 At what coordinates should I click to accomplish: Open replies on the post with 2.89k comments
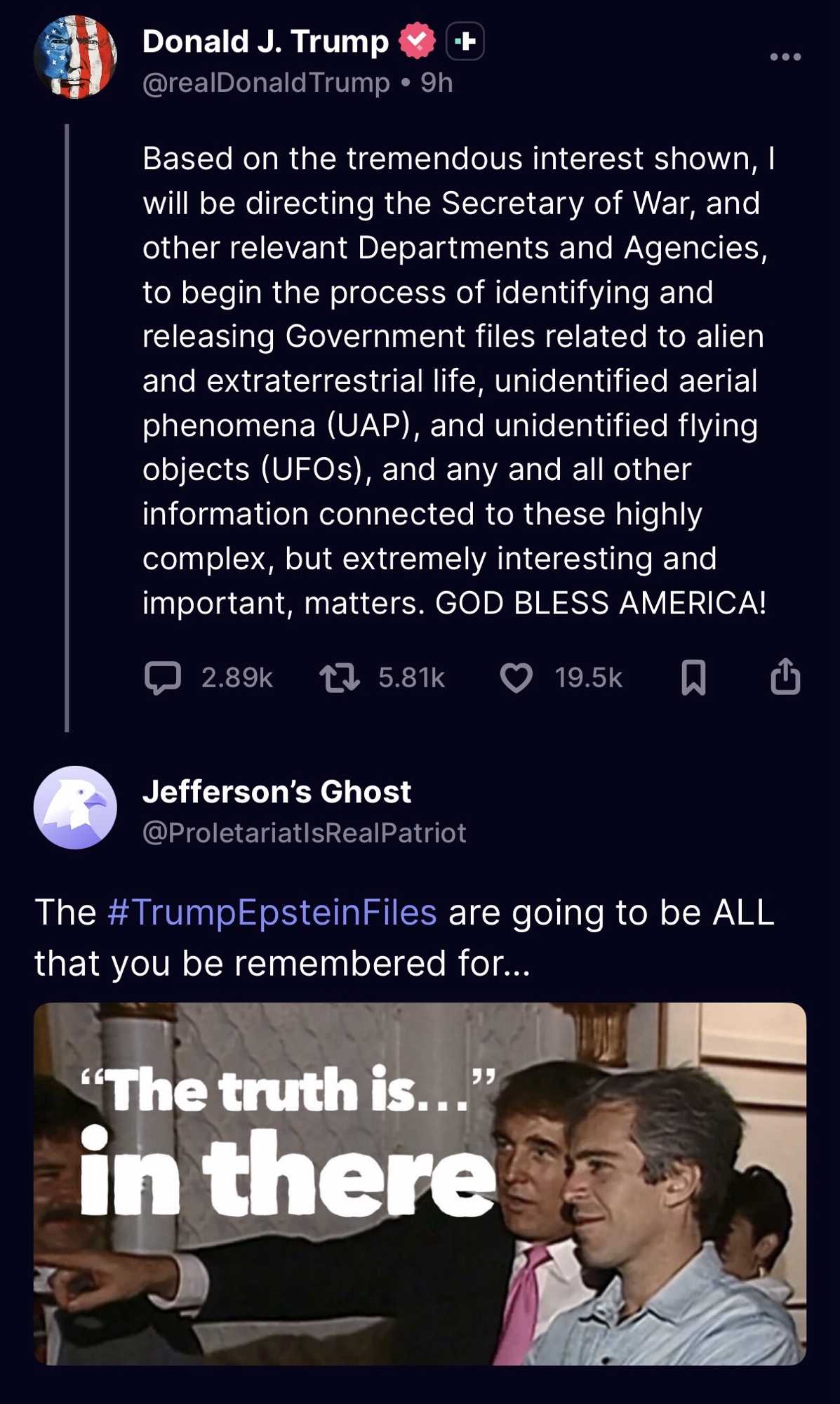tap(163, 677)
